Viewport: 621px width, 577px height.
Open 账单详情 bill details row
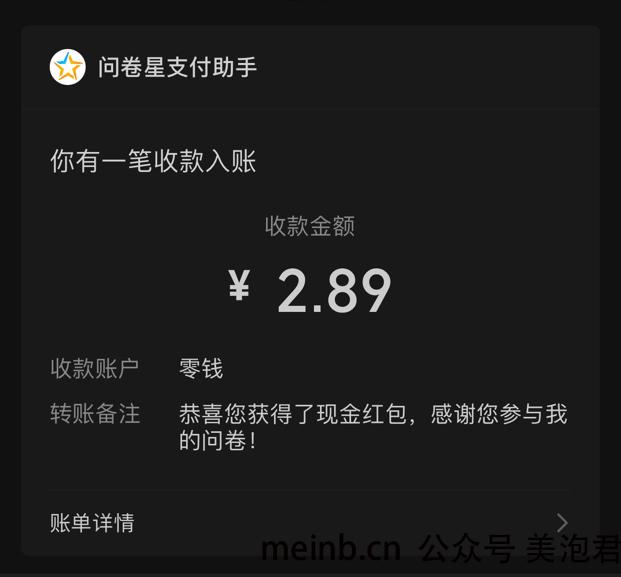[x=308, y=523]
